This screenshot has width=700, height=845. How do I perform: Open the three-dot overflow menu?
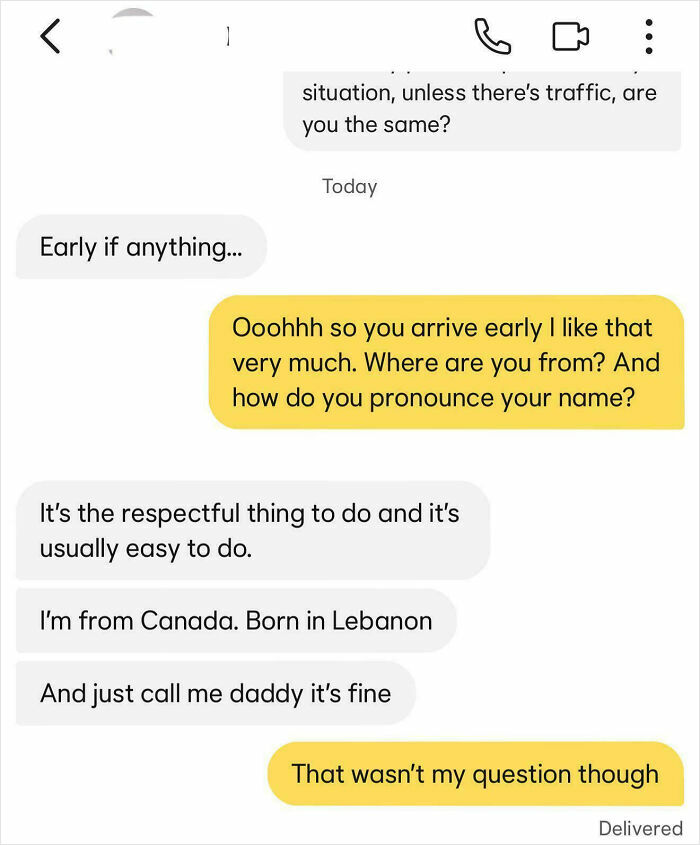(648, 37)
